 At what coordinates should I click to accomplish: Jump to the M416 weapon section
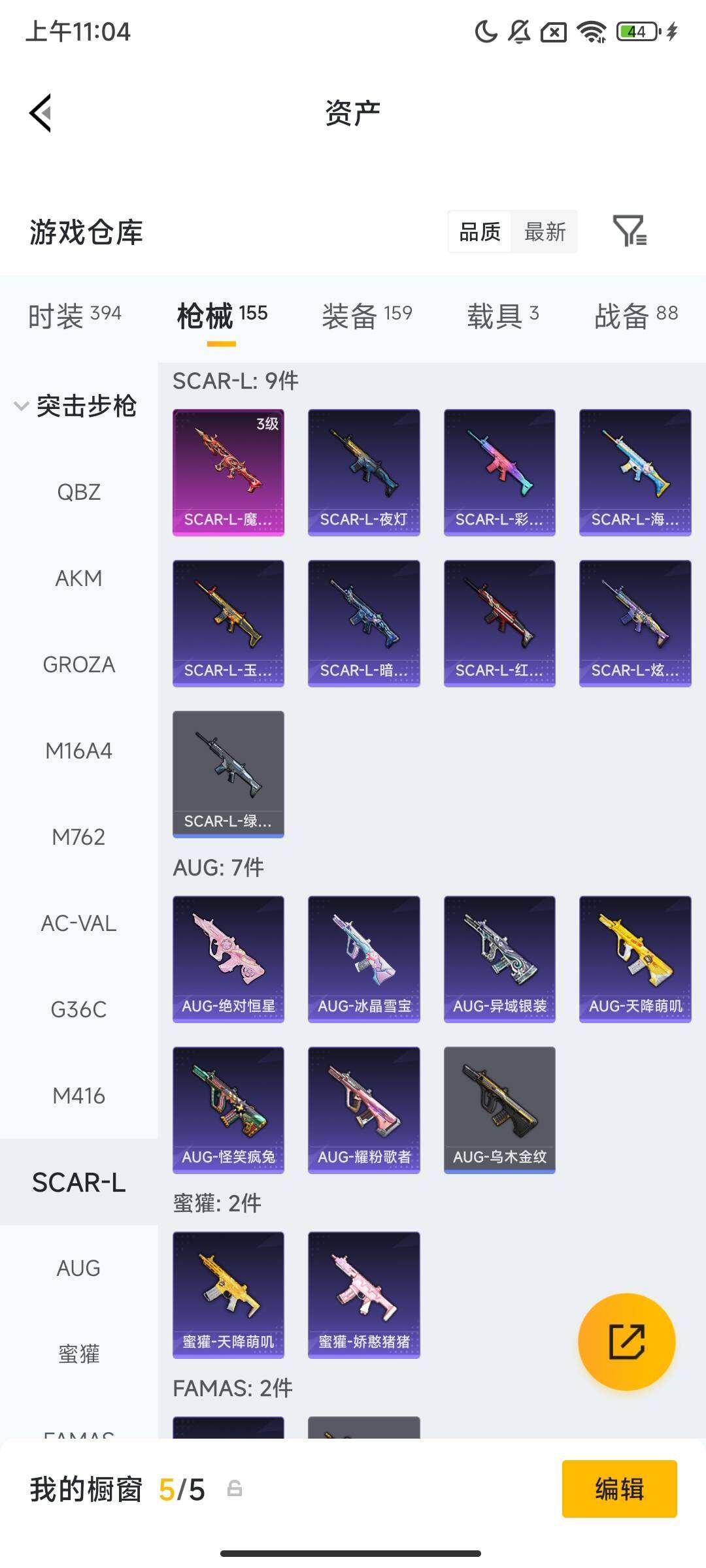point(78,1096)
